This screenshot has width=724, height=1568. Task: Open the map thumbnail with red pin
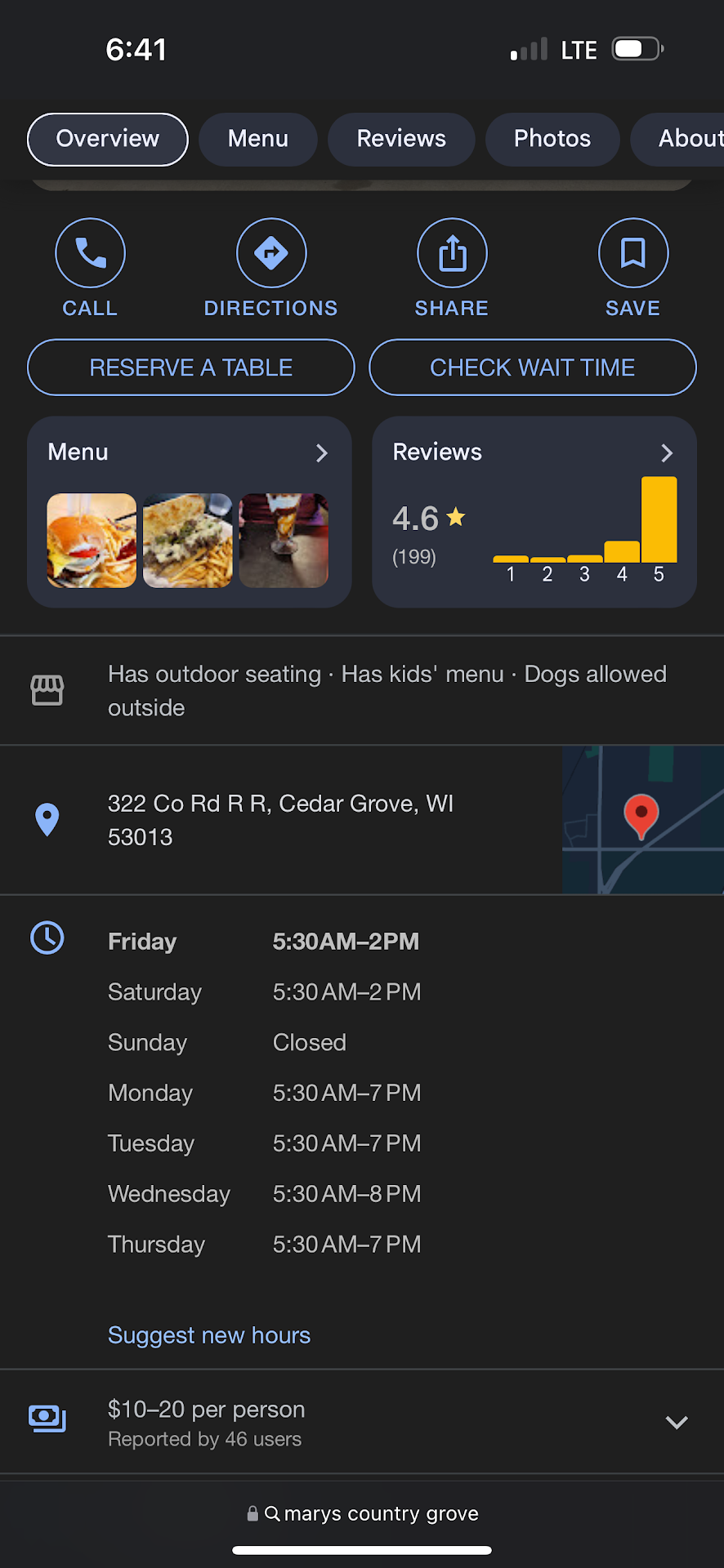click(x=642, y=820)
